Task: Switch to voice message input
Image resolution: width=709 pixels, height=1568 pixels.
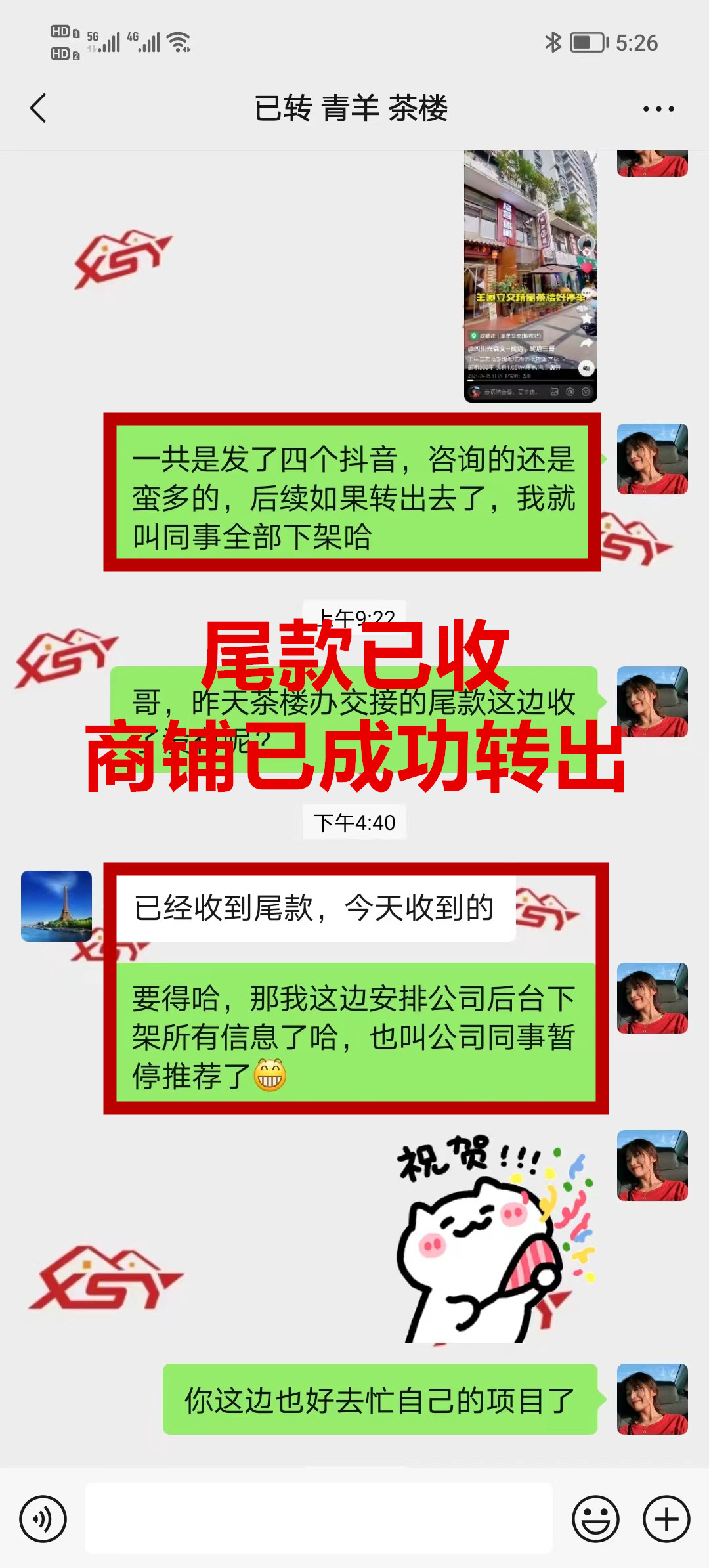Action: (x=43, y=1519)
